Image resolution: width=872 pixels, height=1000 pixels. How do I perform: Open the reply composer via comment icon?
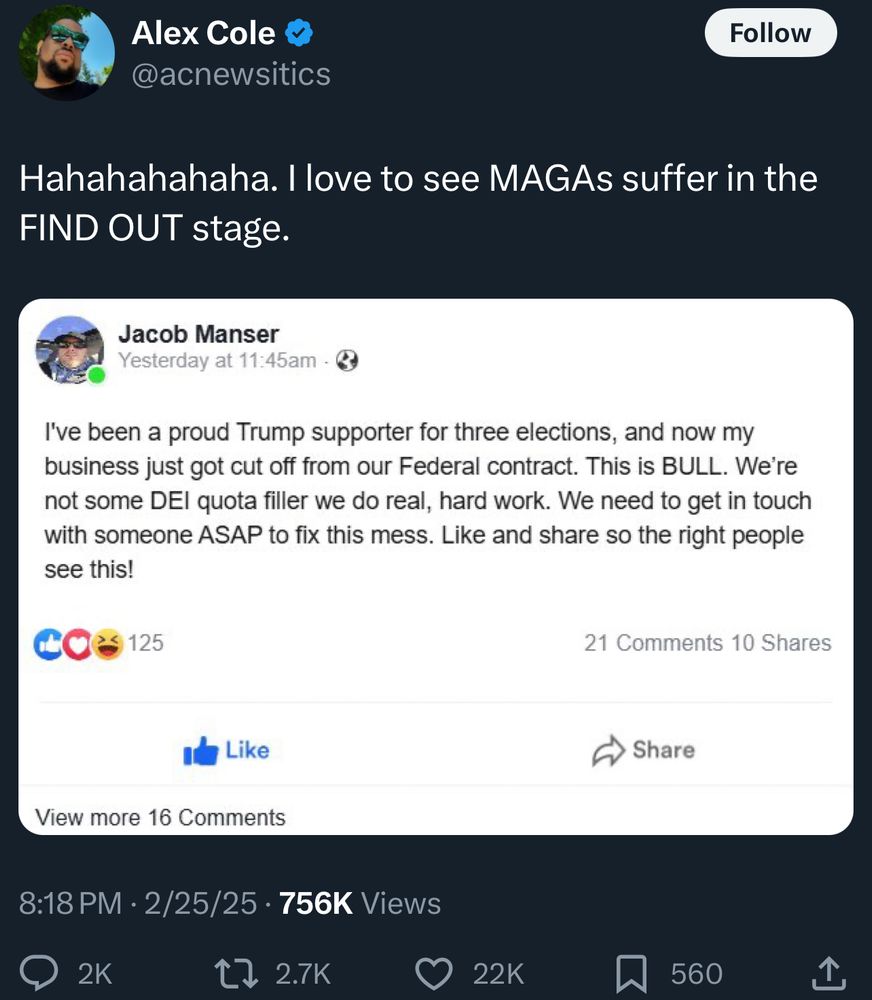(40, 973)
